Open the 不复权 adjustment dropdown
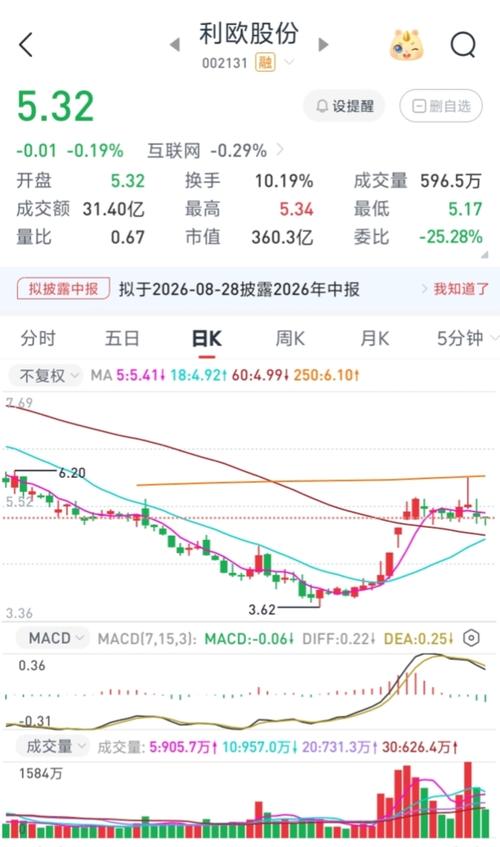The width and height of the screenshot is (500, 847). pos(46,375)
